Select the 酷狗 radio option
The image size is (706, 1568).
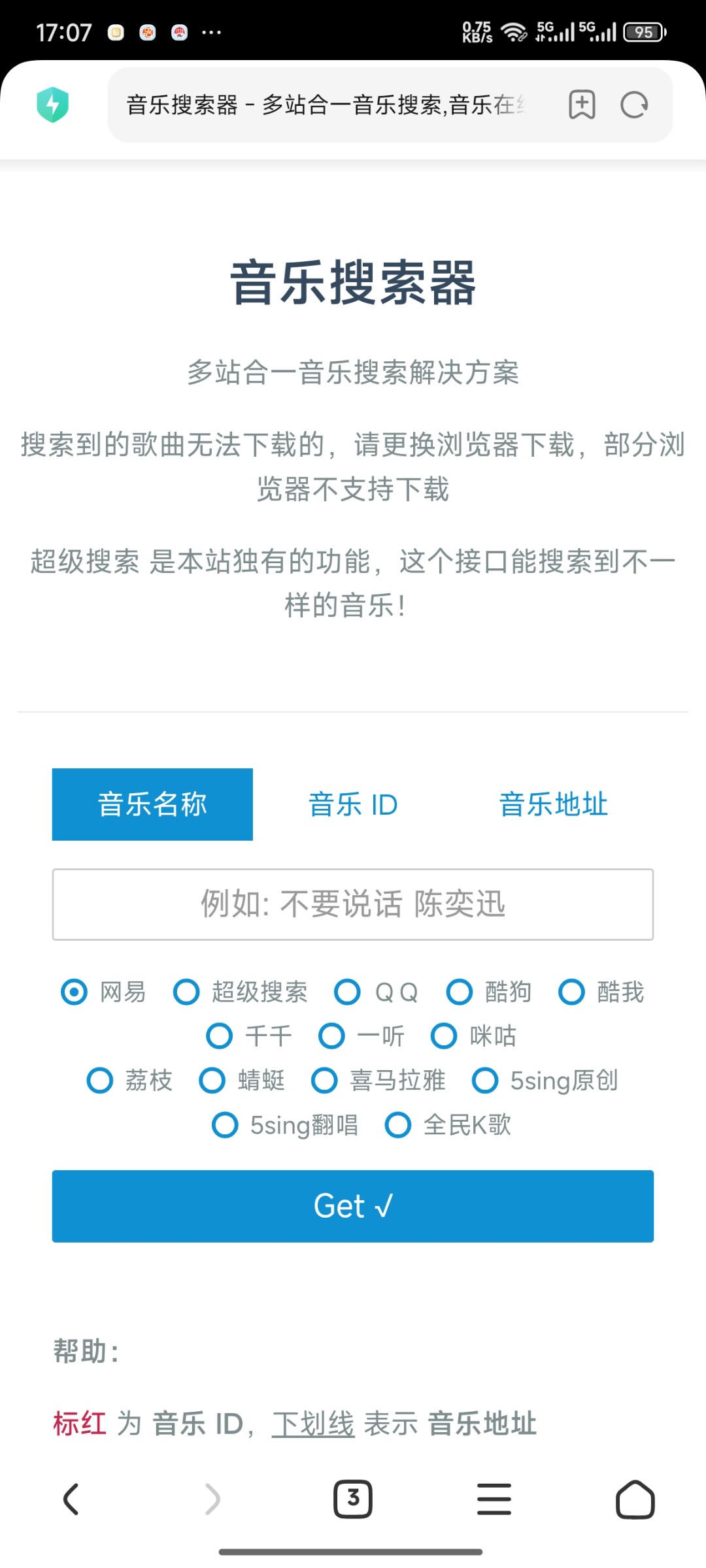pyautogui.click(x=460, y=992)
